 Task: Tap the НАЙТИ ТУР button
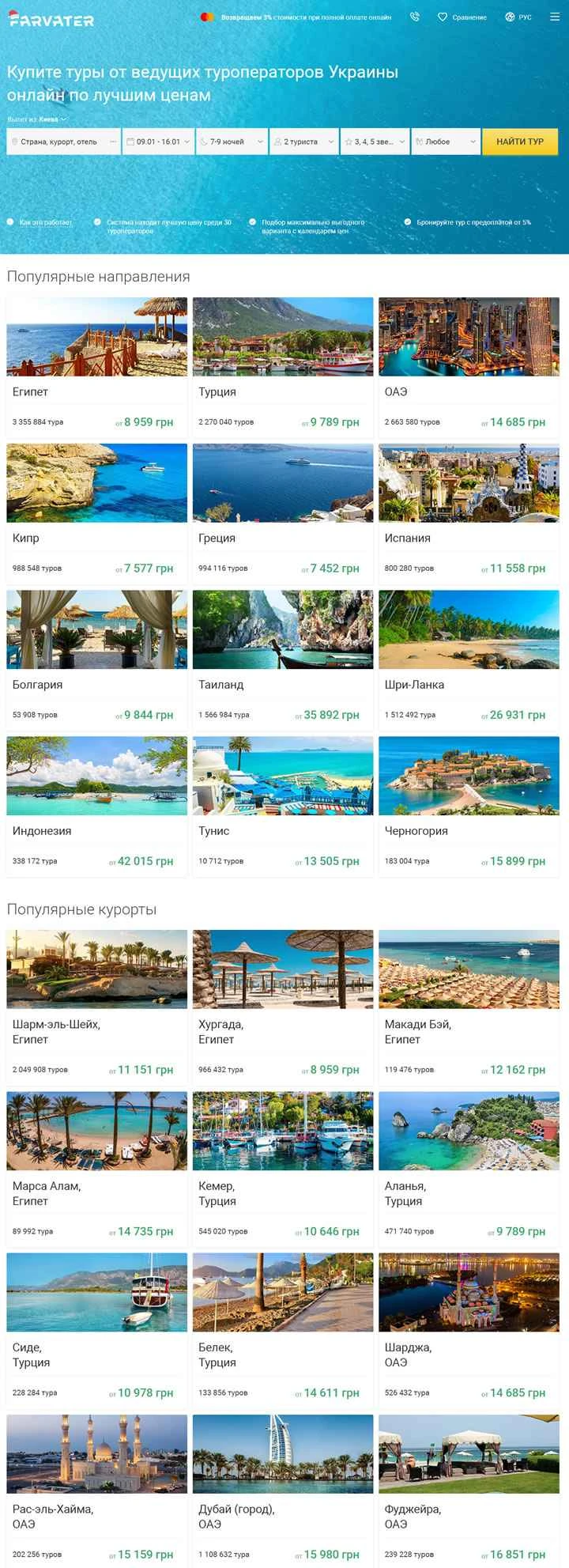coord(520,142)
